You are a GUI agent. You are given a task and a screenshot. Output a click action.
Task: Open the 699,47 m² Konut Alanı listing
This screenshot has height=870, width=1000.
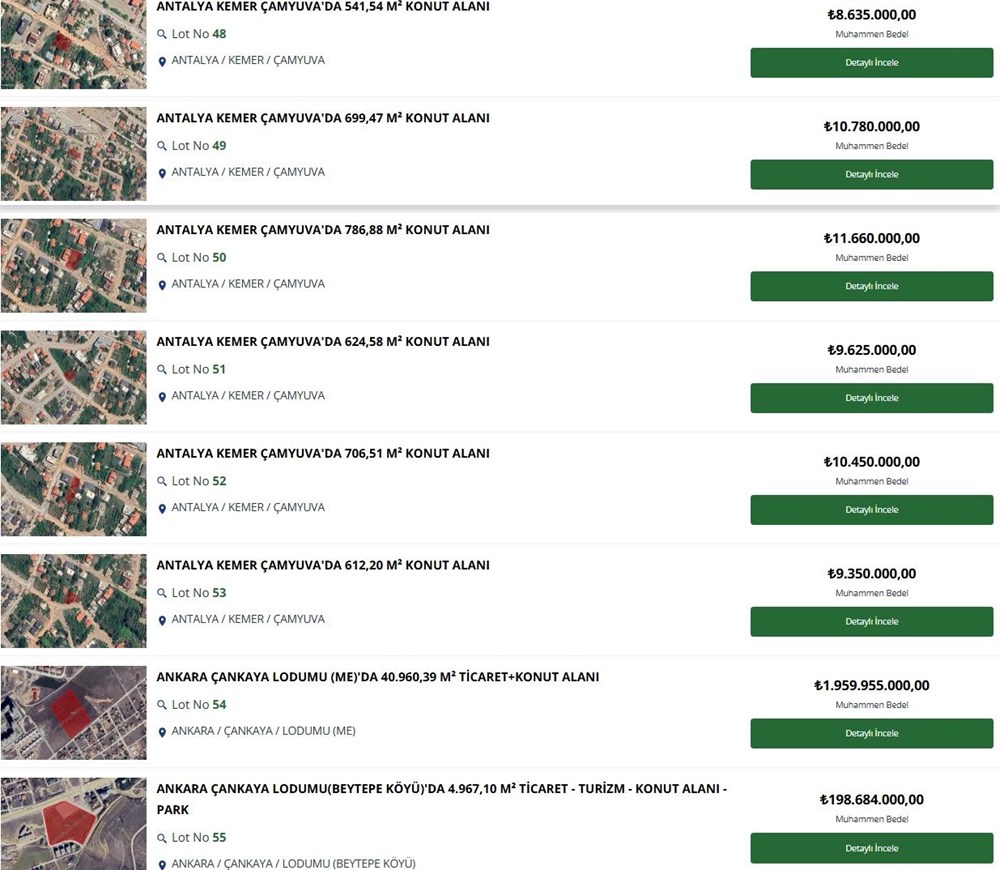[x=323, y=118]
